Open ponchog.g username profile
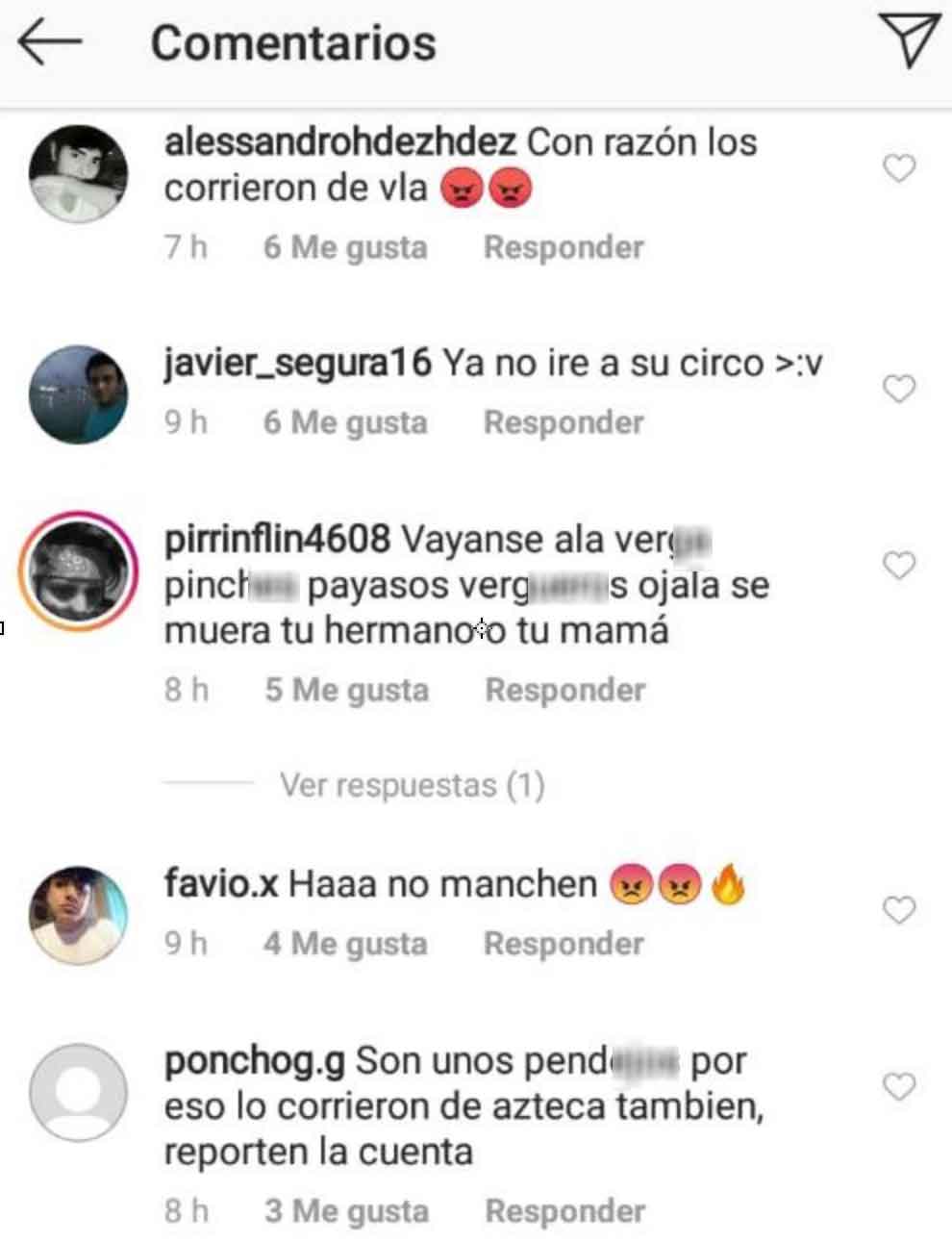 tap(254, 1061)
